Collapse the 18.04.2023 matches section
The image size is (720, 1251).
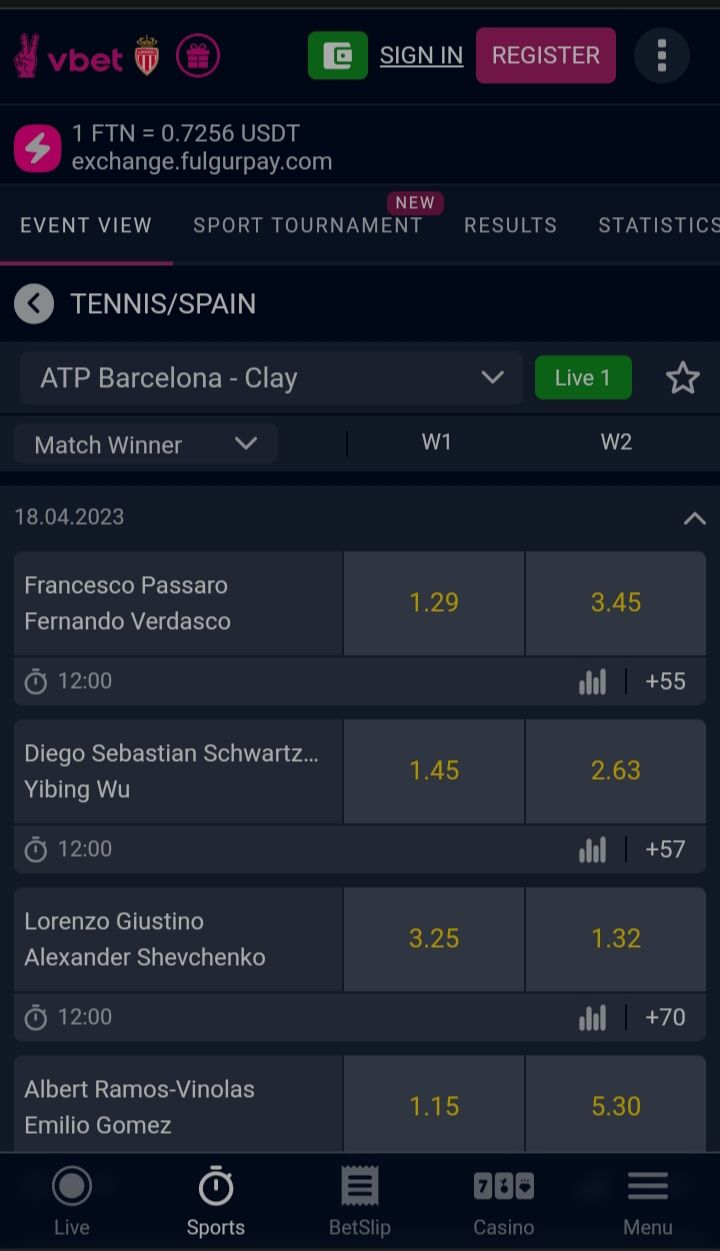(694, 518)
